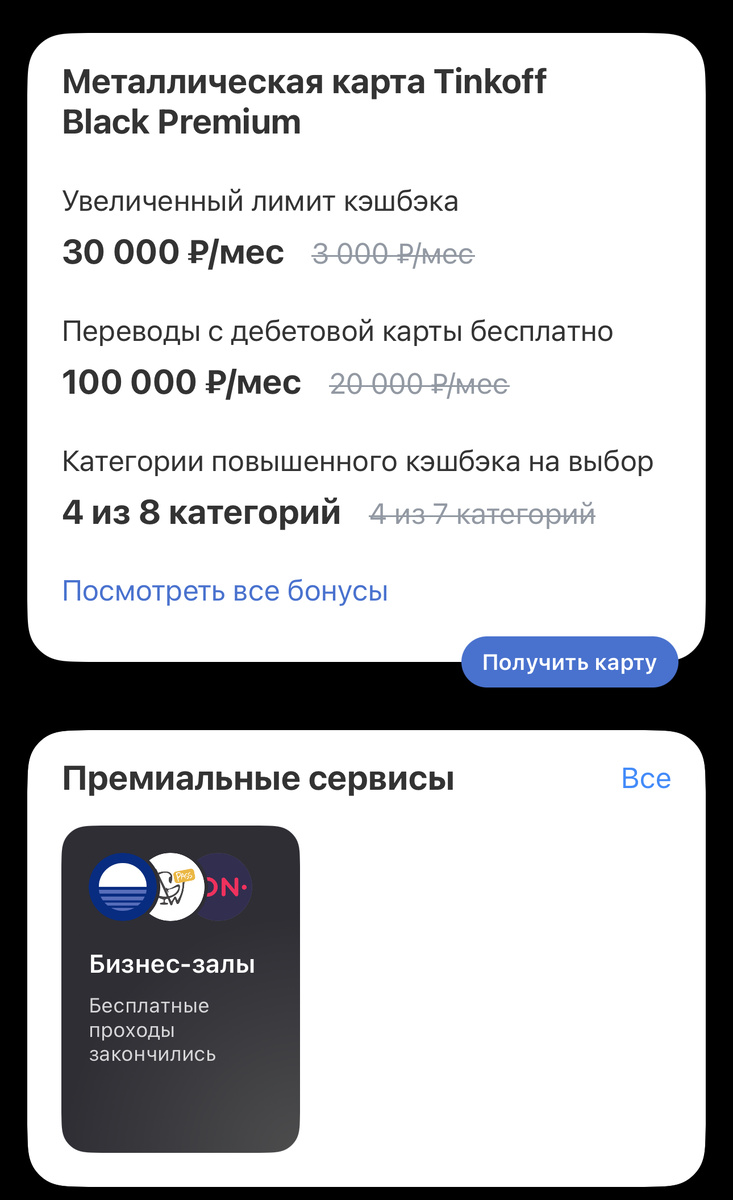This screenshot has width=733, height=1200.
Task: Select the Категории повышенного кэшбэка header
Action: click(357, 461)
